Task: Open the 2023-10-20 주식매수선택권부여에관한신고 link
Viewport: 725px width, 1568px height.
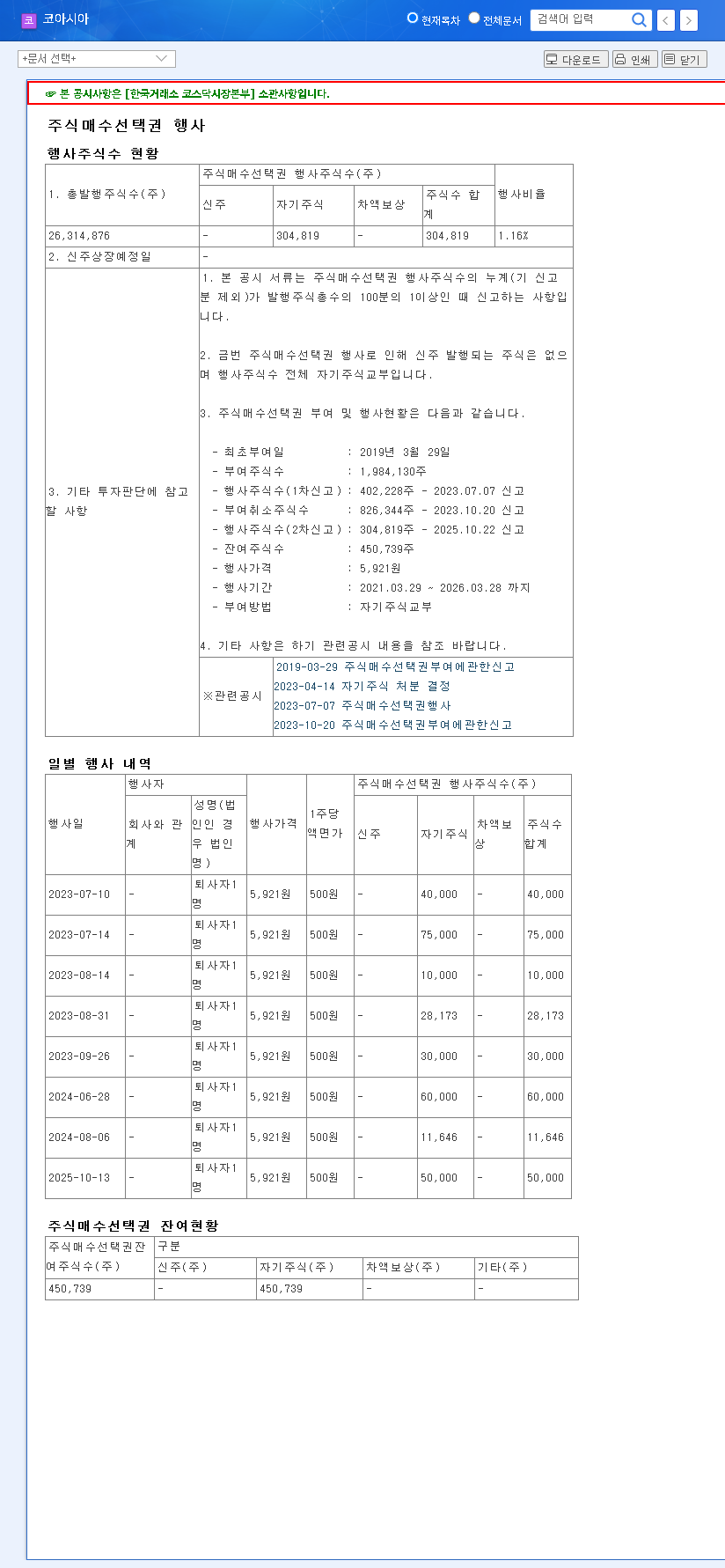Action: click(392, 725)
